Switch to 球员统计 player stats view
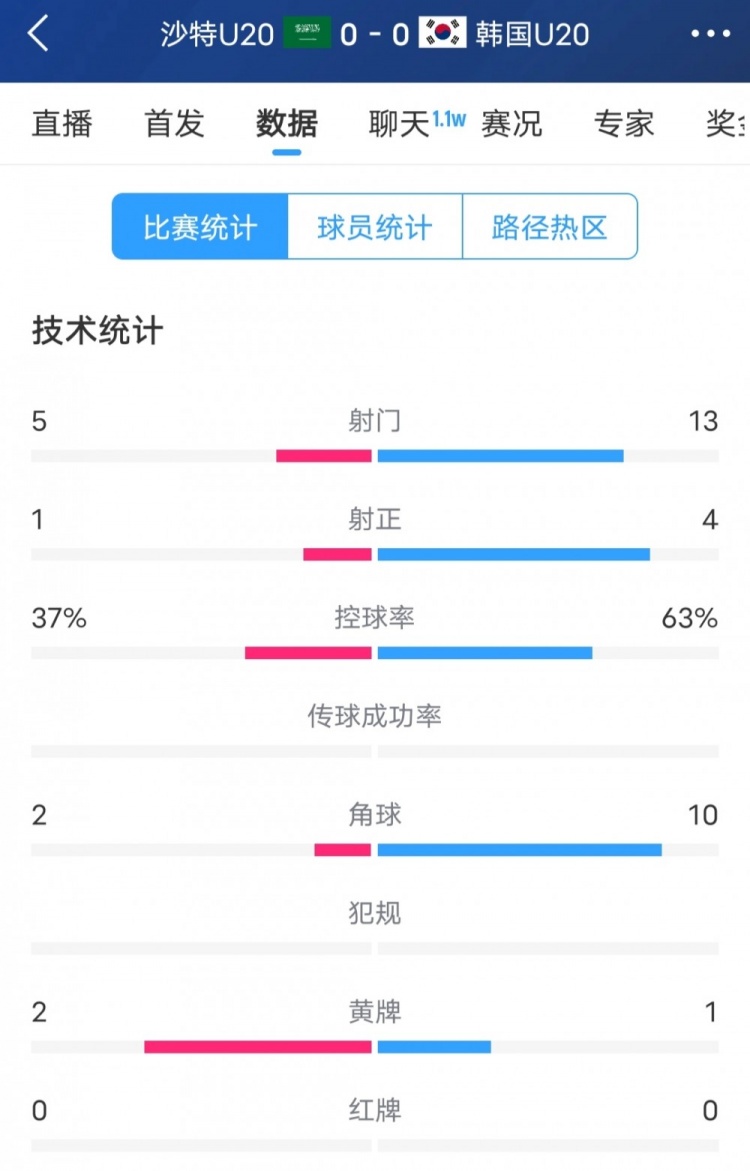 tap(374, 227)
